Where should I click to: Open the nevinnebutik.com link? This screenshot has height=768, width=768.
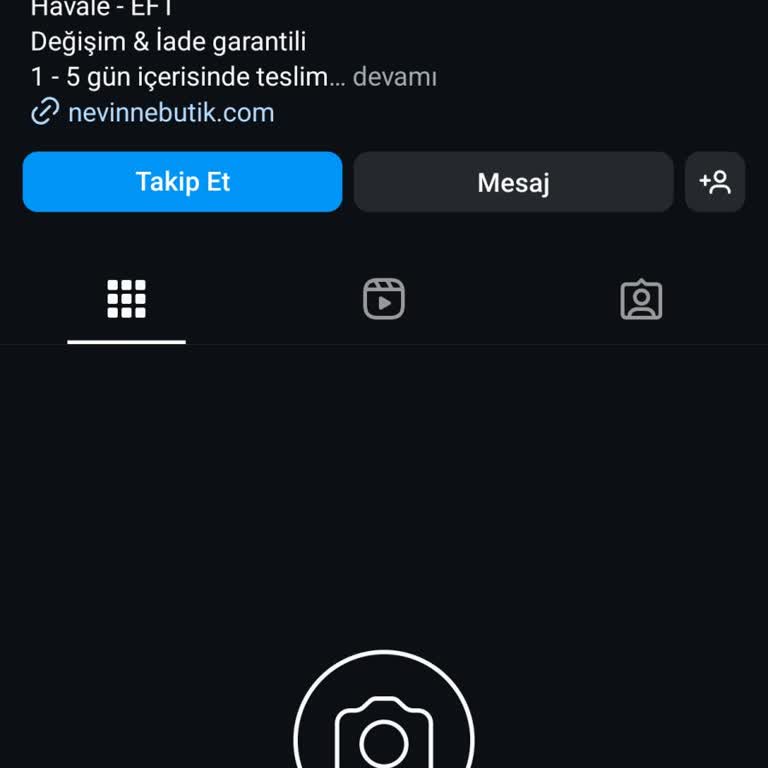170,112
